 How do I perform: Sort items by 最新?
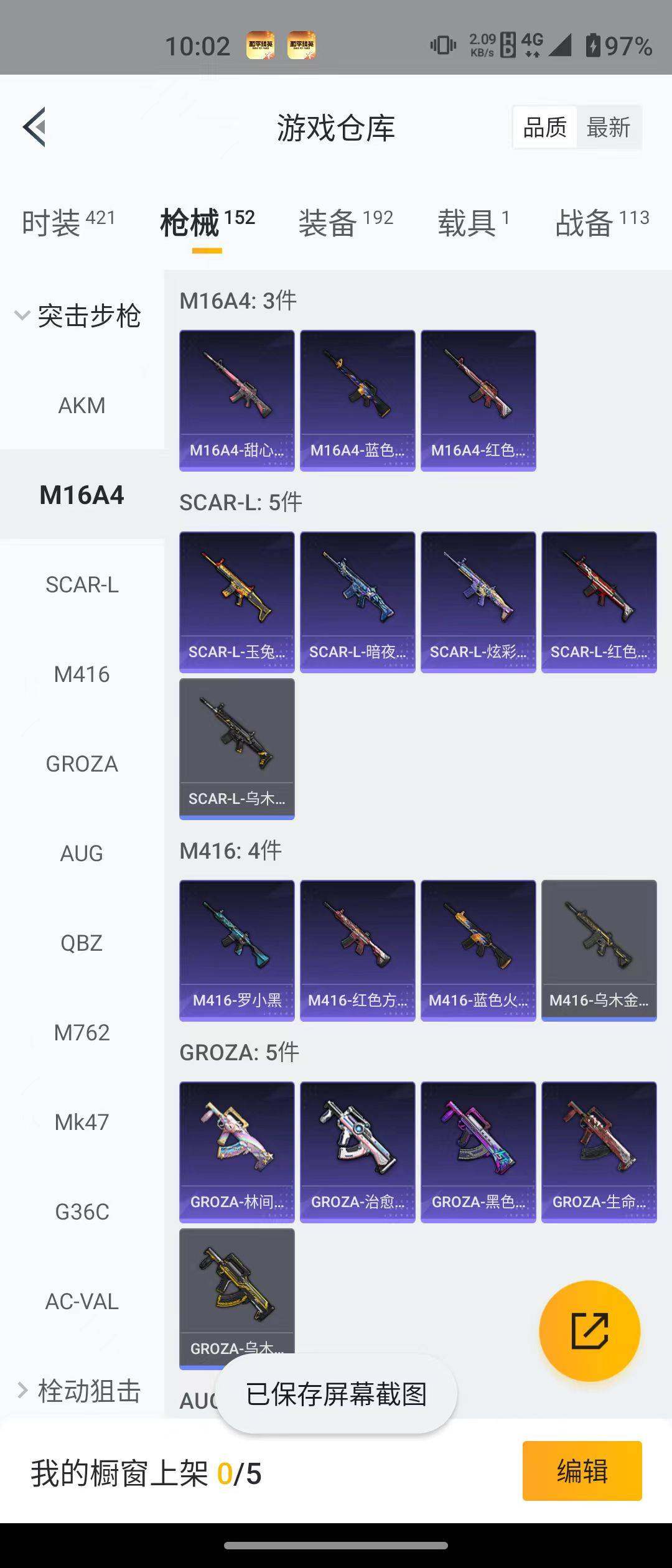[x=608, y=128]
